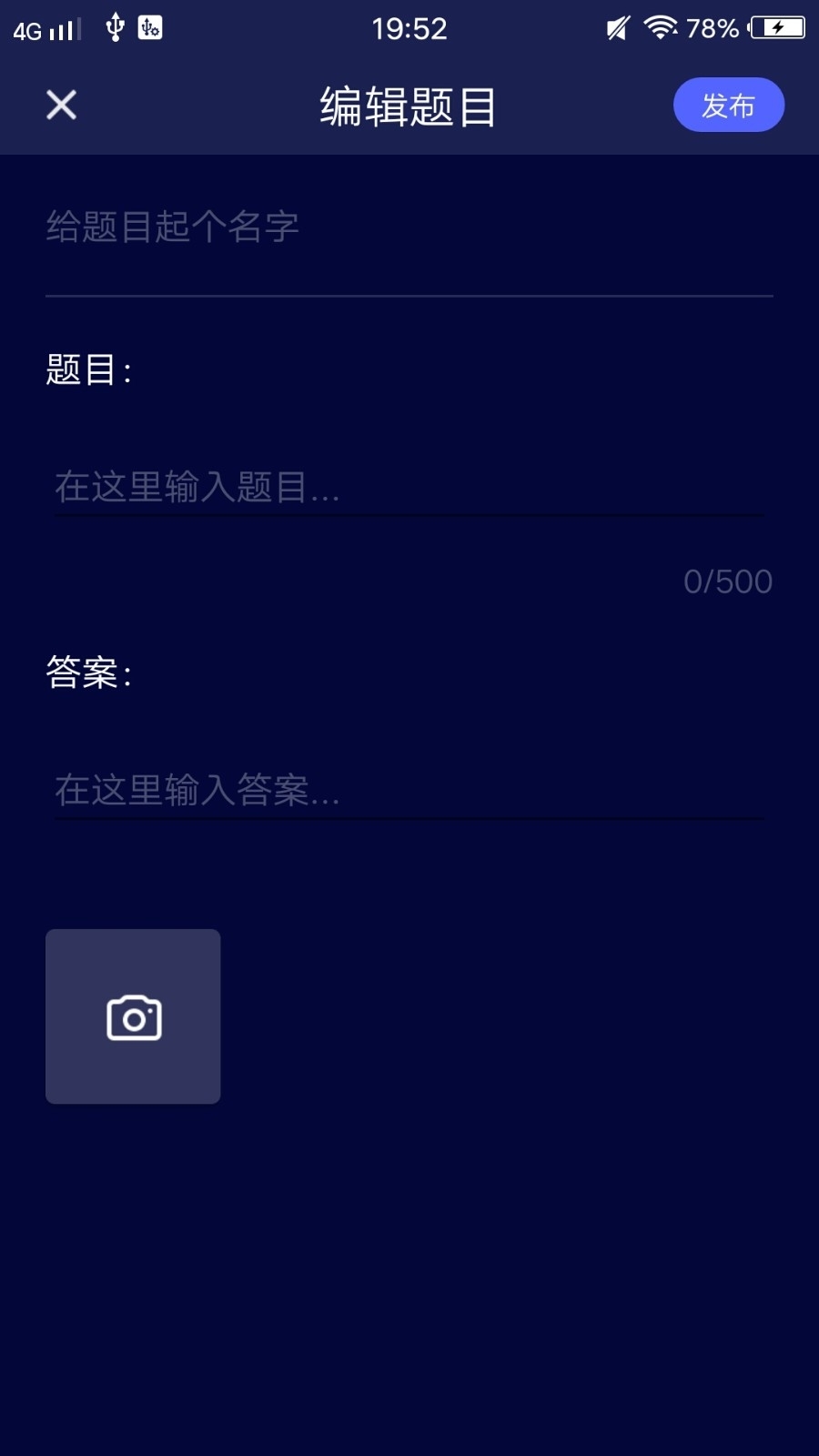Click the second USB debugging notification icon

pos(151,27)
